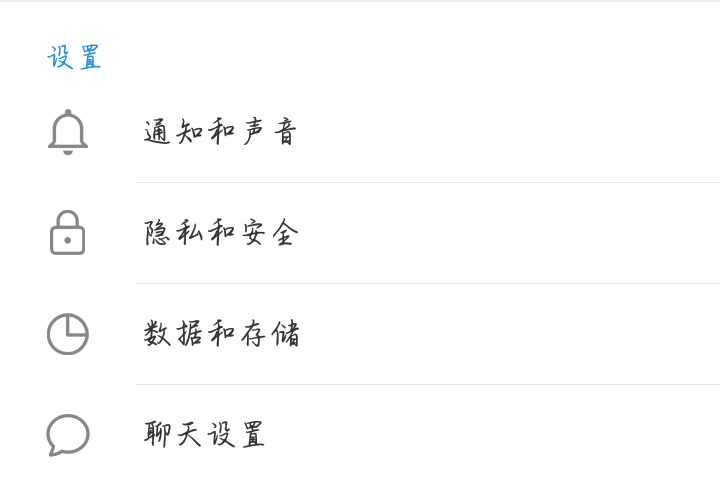Screen dimensions: 720x480
Task: Open 隐私和安全 settings
Action: click(x=221, y=233)
